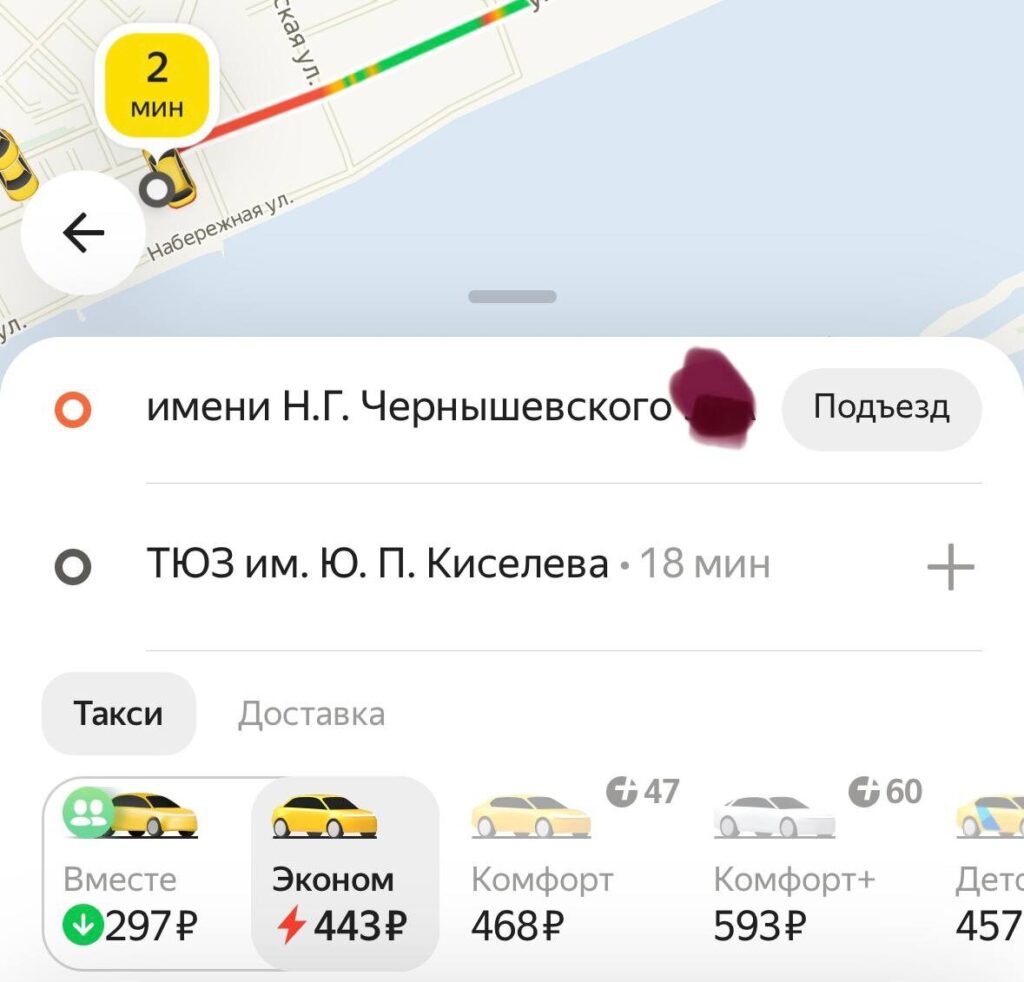Image resolution: width=1024 pixels, height=982 pixels.
Task: Edit pickup address имени Н.Г. Чернышевского
Action: click(408, 408)
